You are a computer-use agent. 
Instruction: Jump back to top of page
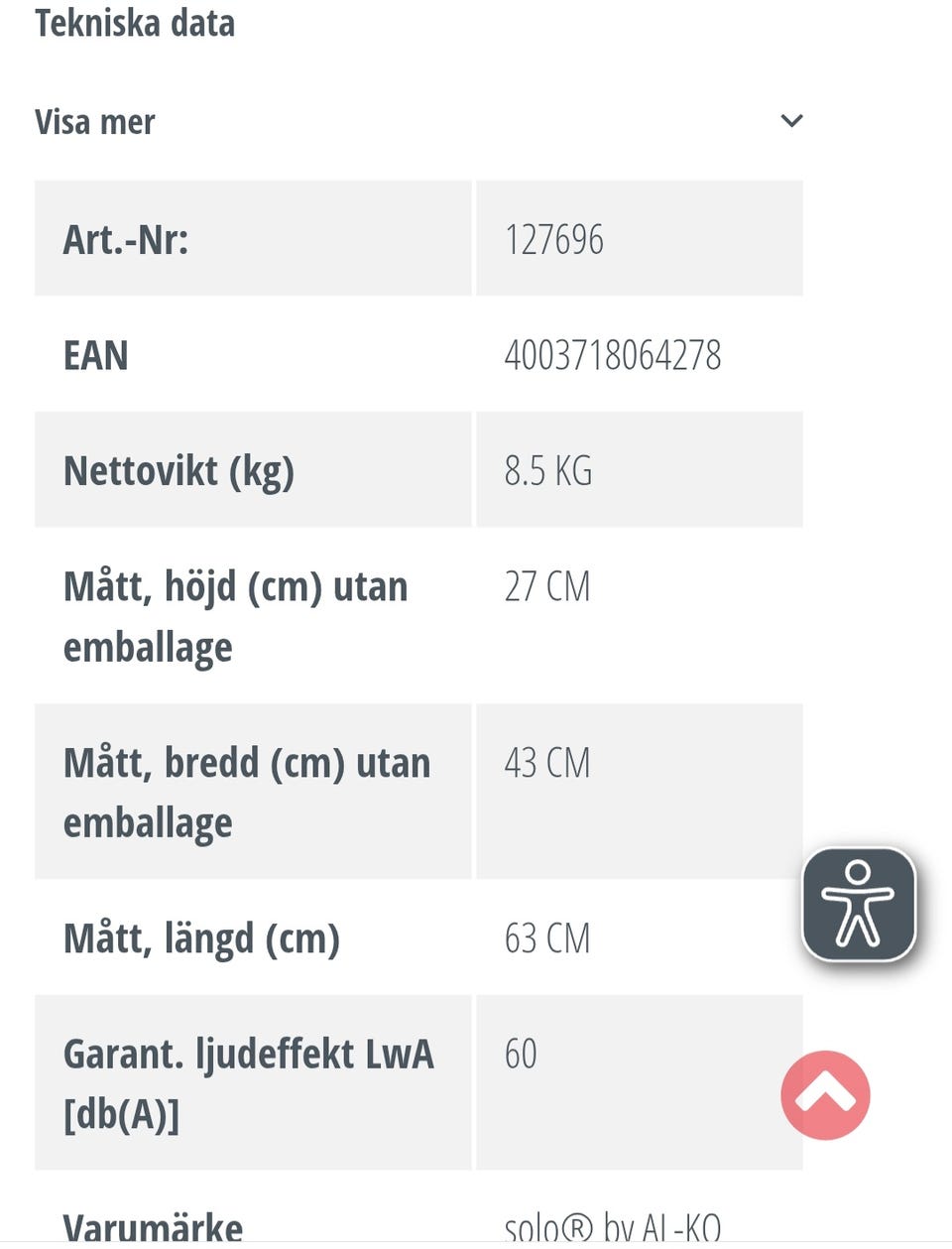(825, 1094)
